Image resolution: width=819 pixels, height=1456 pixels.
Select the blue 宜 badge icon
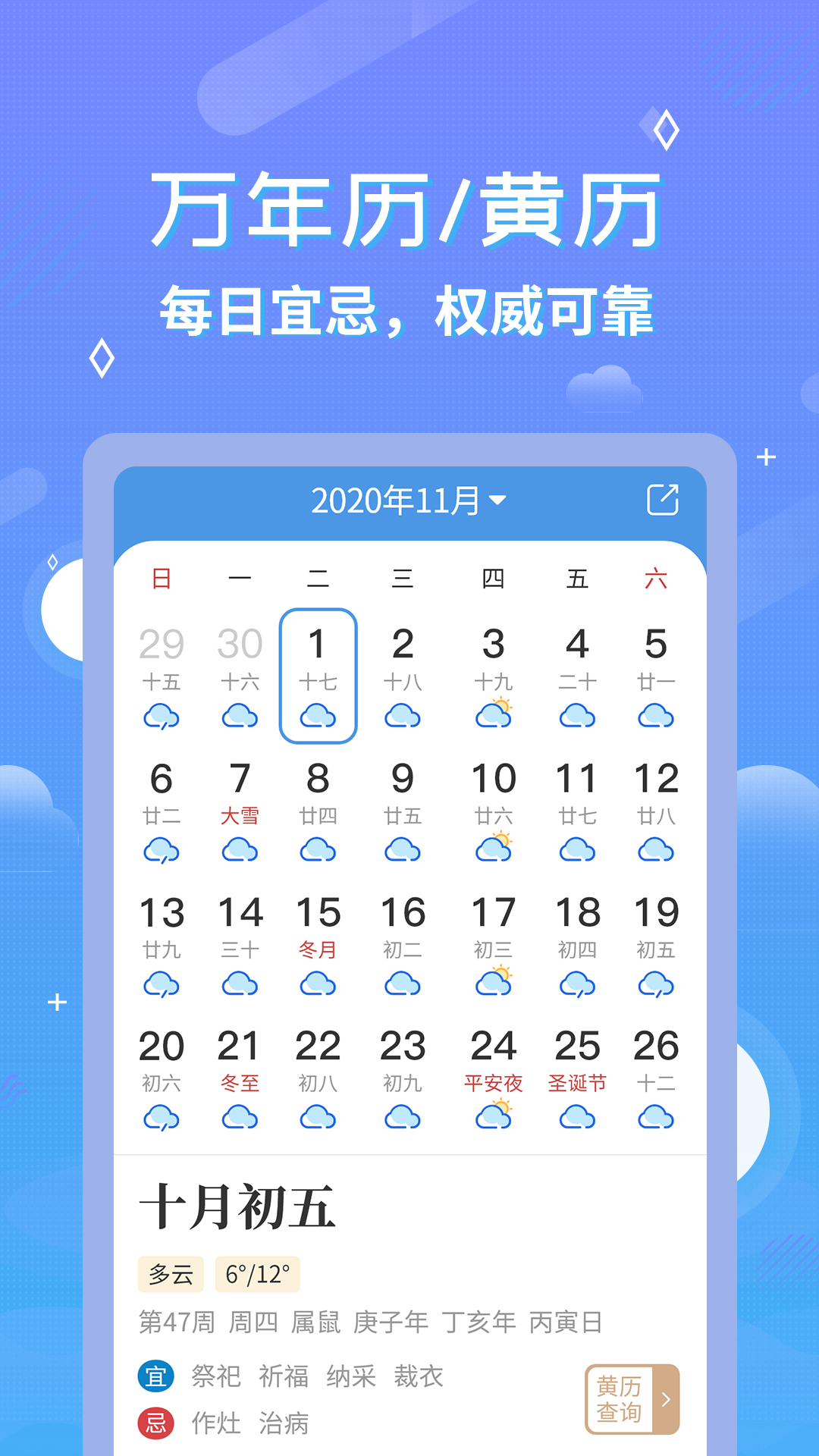pos(157,1376)
